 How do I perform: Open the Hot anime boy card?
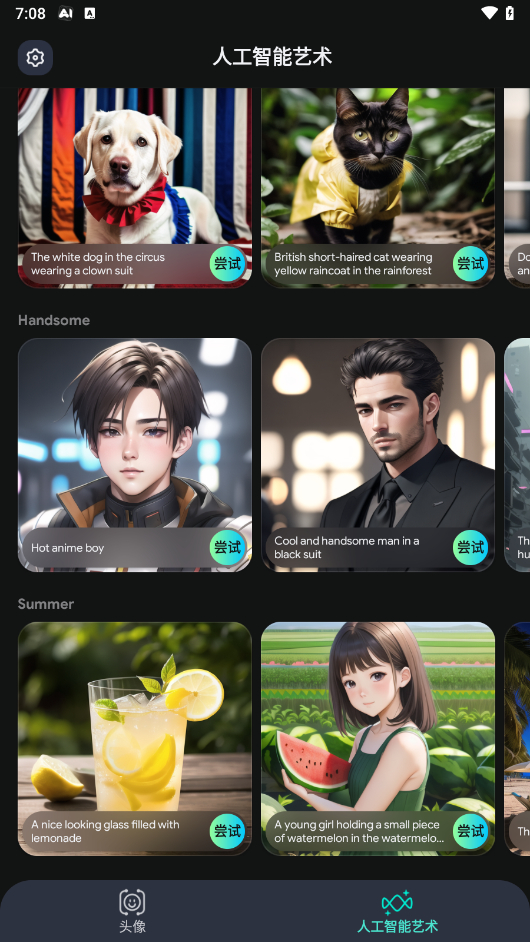click(x=135, y=455)
